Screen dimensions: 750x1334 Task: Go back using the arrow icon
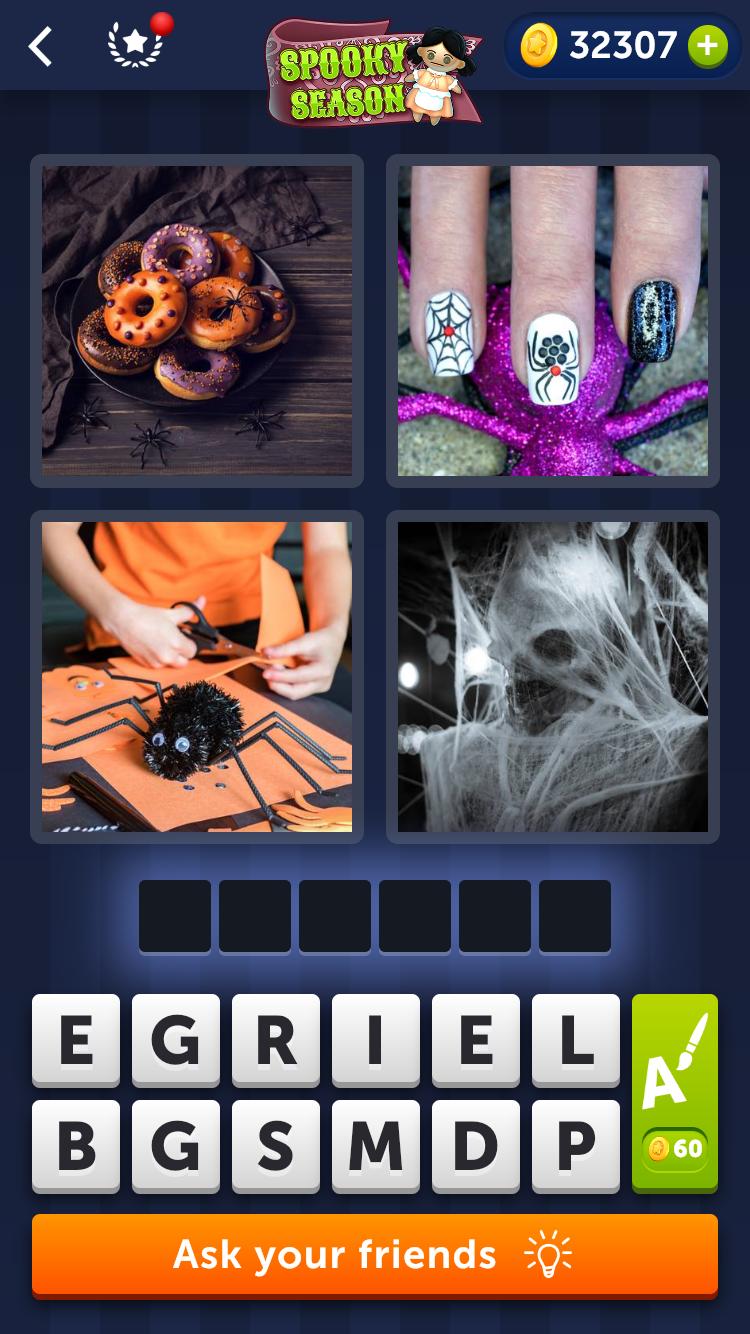40,46
